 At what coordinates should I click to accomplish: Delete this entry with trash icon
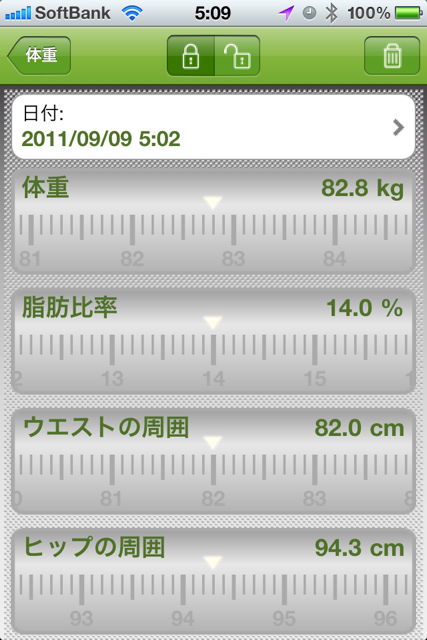[x=392, y=56]
